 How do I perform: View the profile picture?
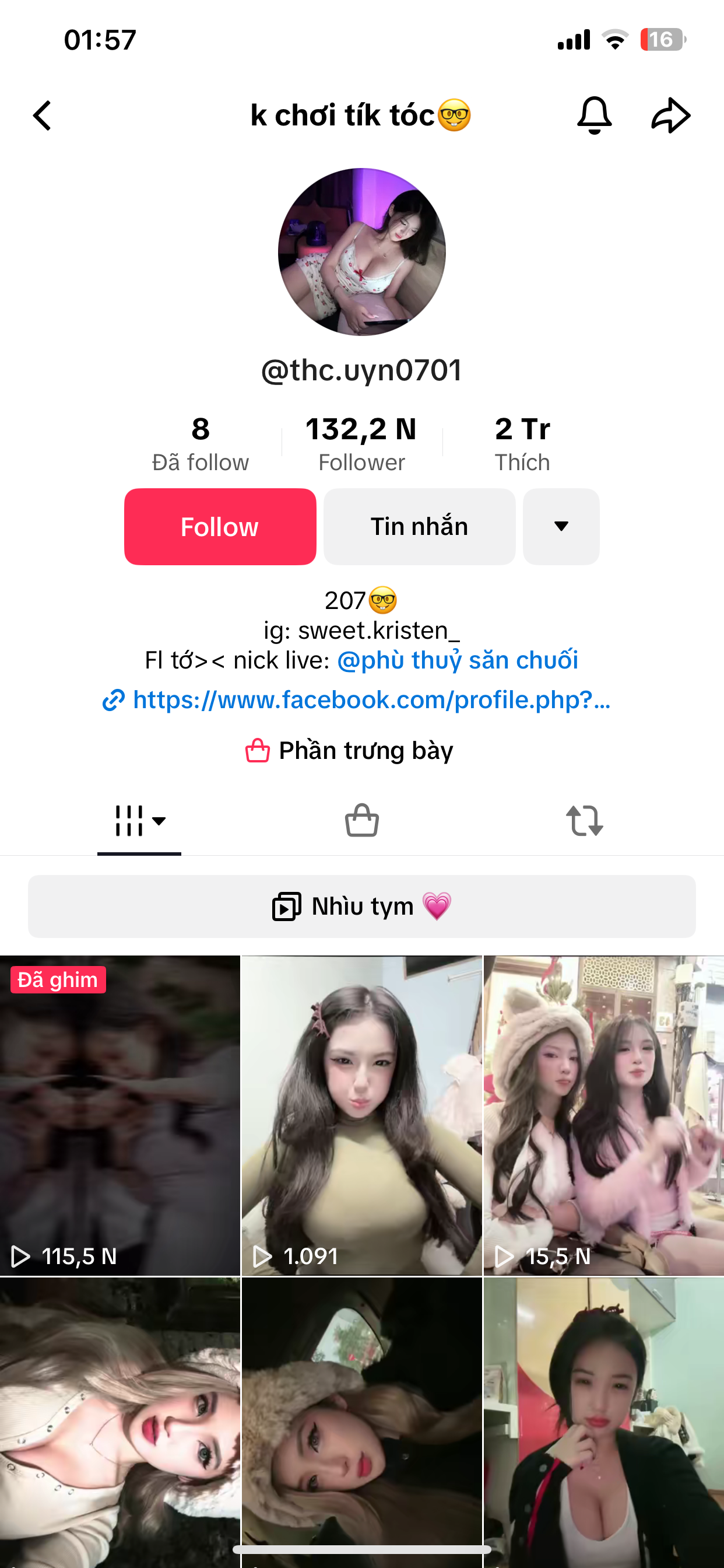pyautogui.click(x=362, y=252)
